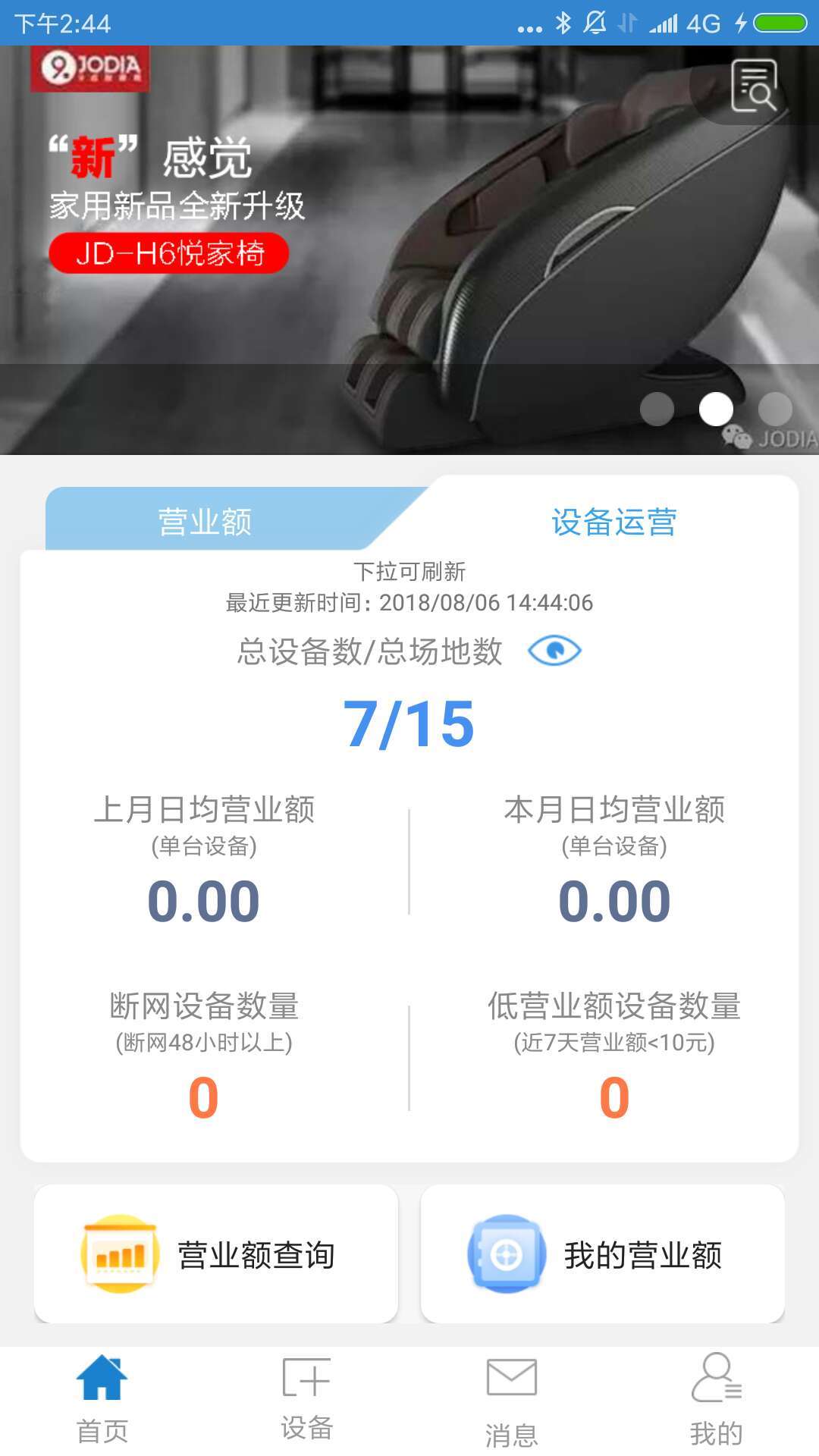Select the first banner page dot
The width and height of the screenshot is (819, 1456).
click(x=657, y=409)
